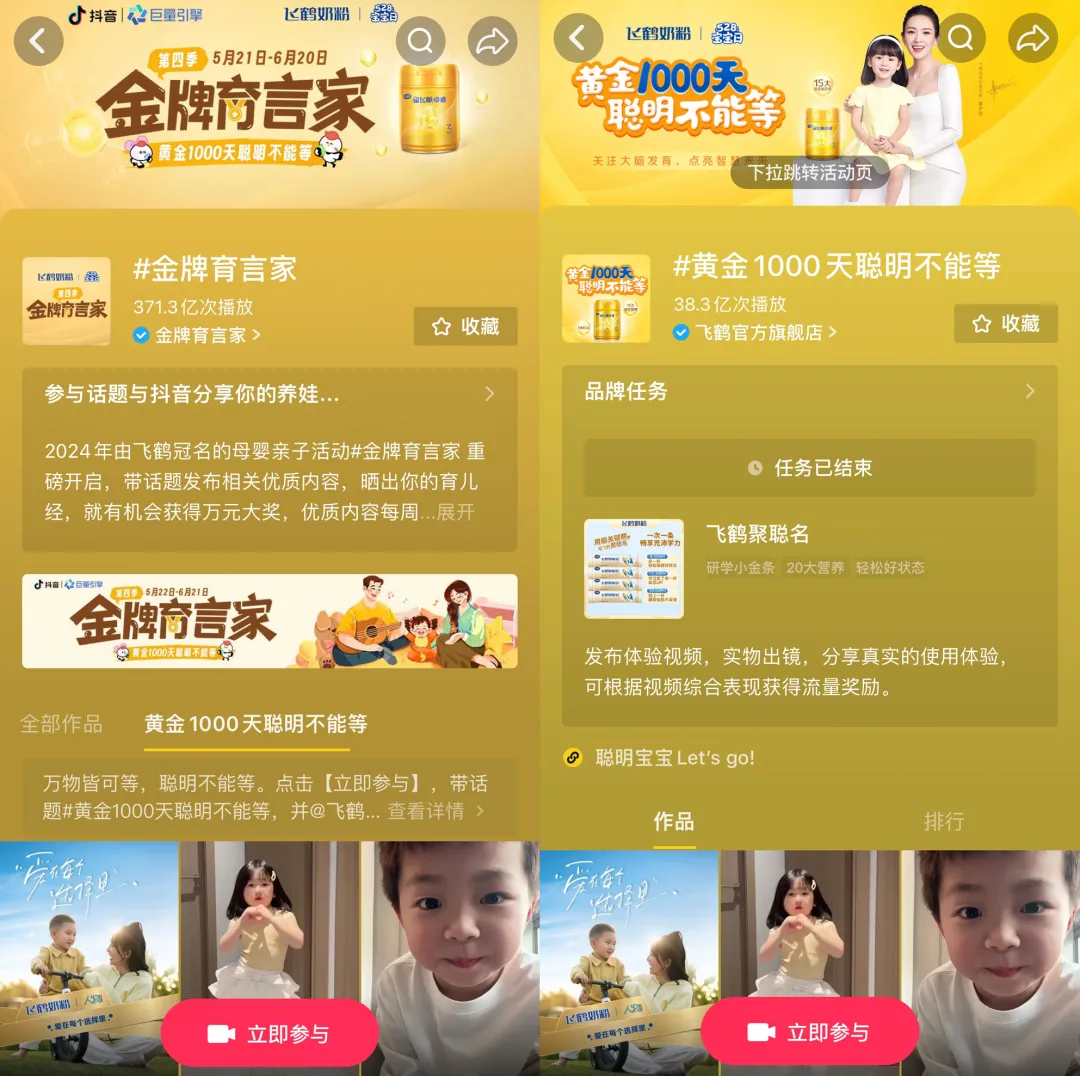
Task: Open the 品牌任务 row
Action: (809, 391)
